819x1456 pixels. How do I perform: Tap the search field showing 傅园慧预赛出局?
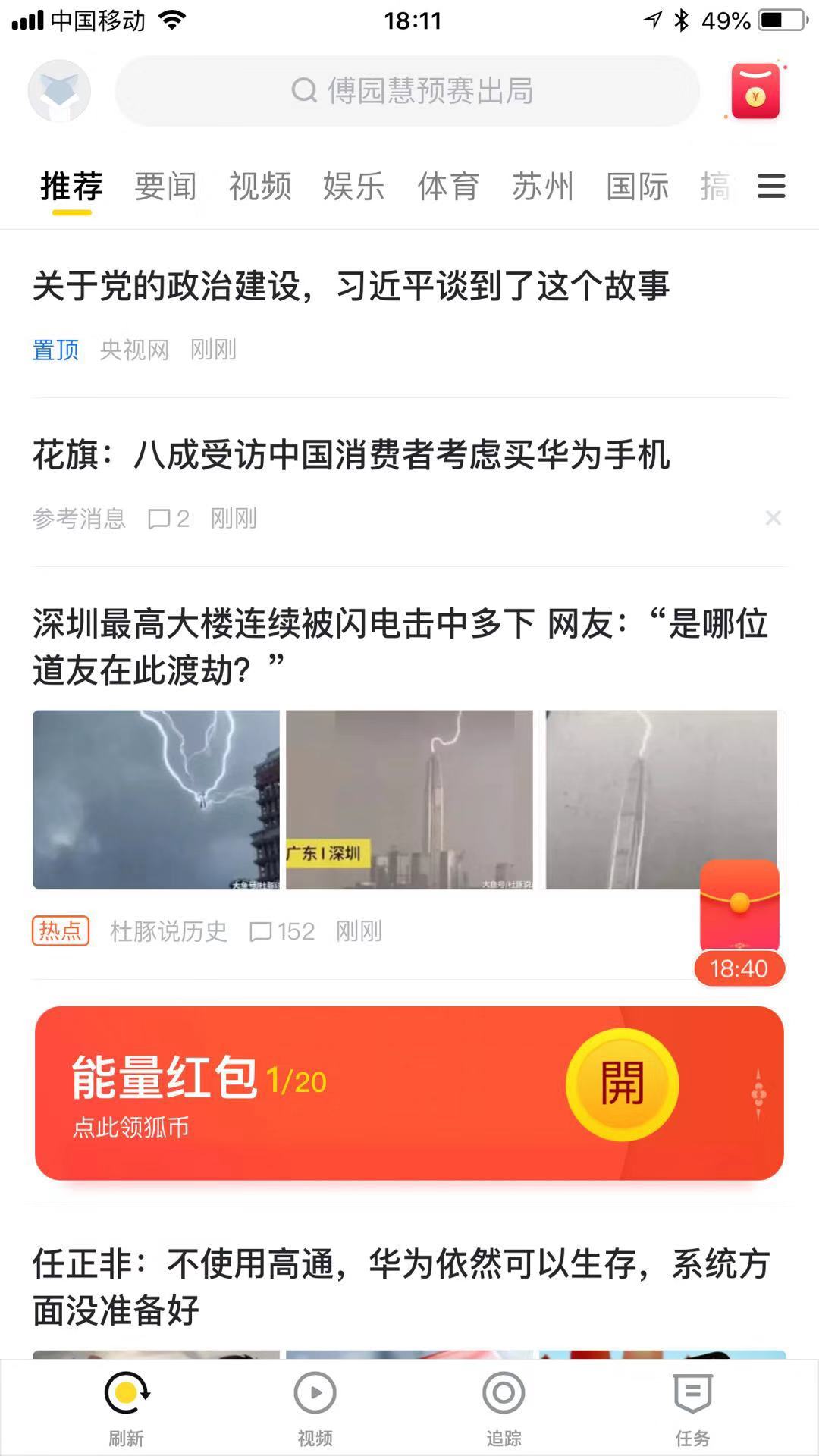[430, 91]
